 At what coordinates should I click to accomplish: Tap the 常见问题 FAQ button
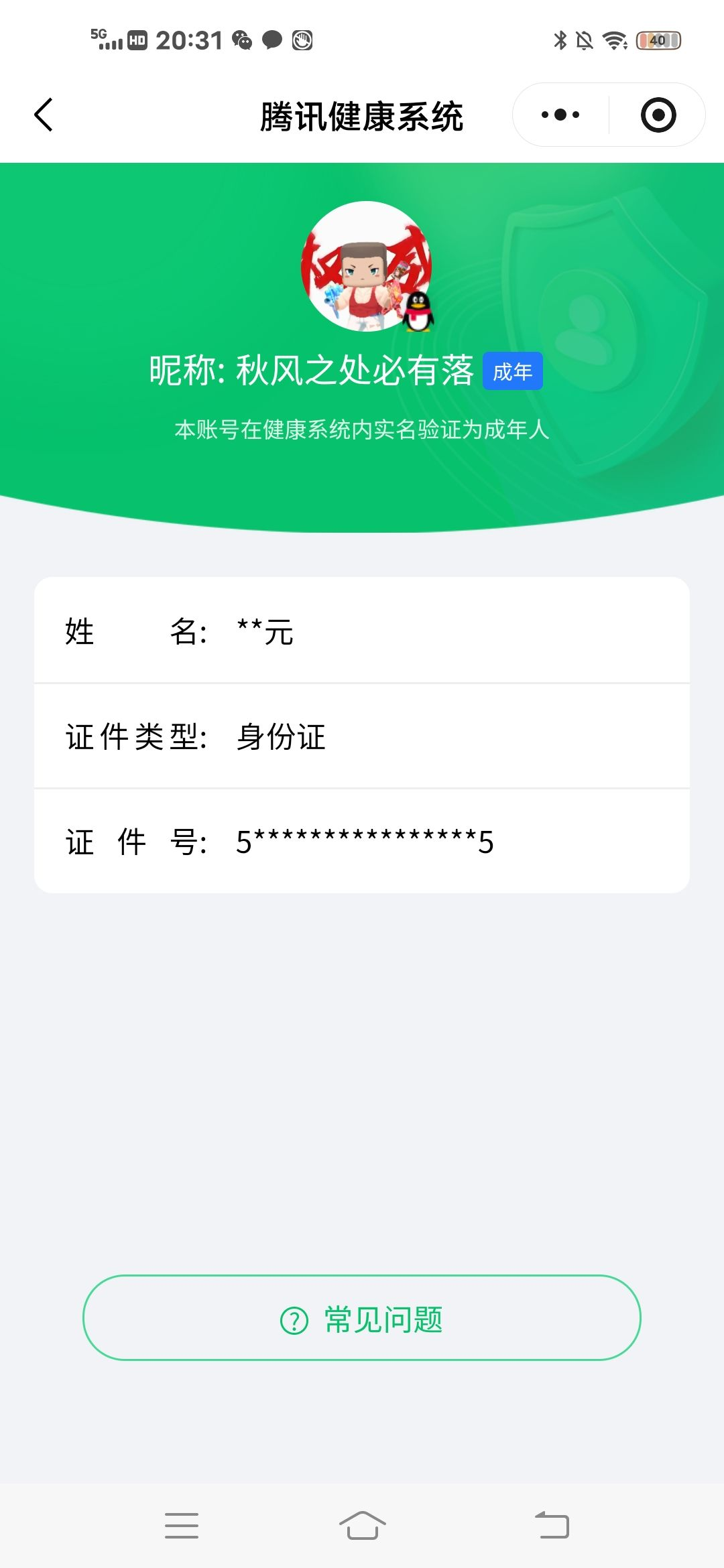click(362, 1317)
